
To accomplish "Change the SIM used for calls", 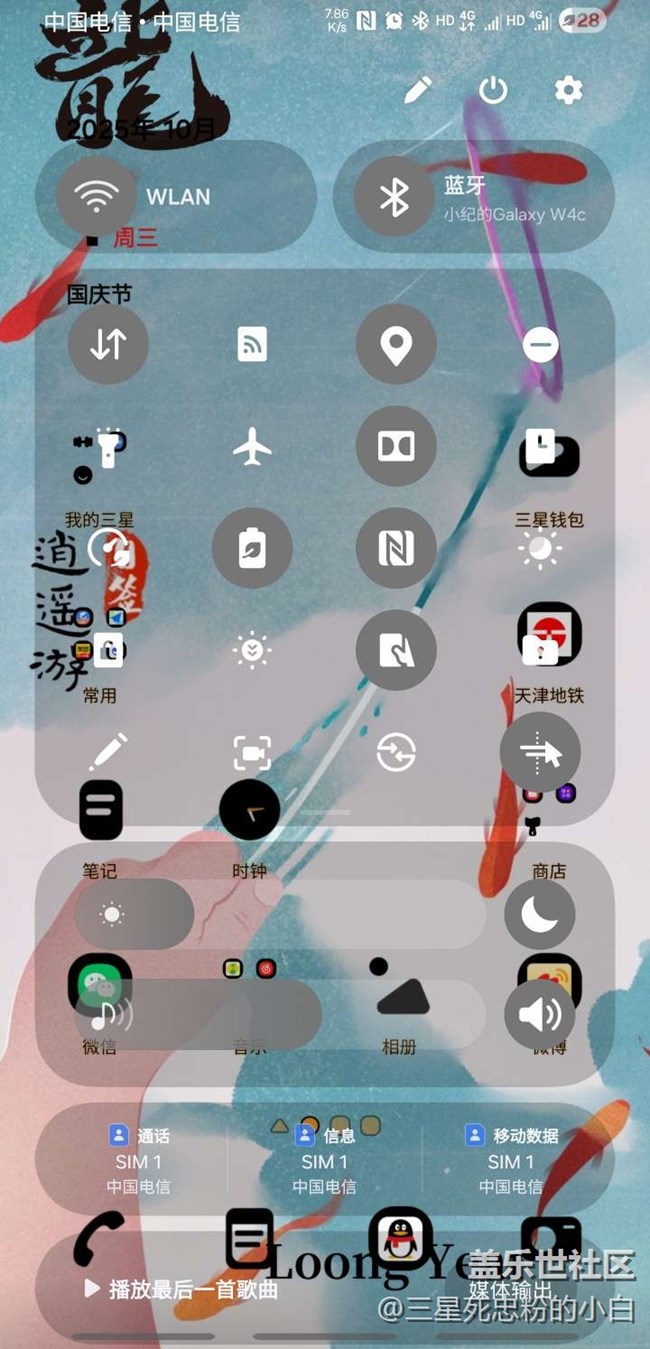I will pos(139,1160).
